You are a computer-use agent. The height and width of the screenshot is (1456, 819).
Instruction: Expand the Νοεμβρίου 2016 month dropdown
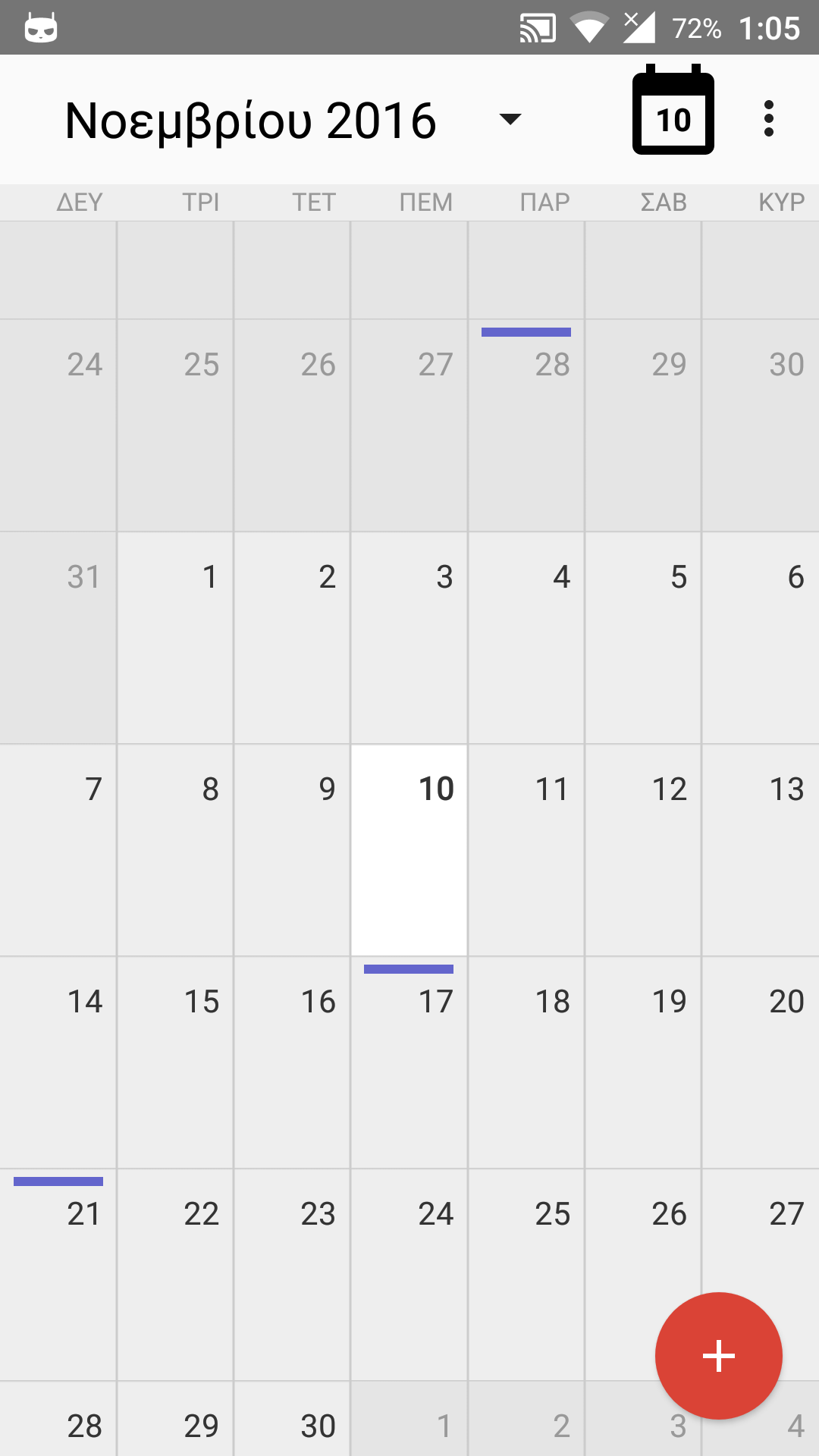click(510, 119)
